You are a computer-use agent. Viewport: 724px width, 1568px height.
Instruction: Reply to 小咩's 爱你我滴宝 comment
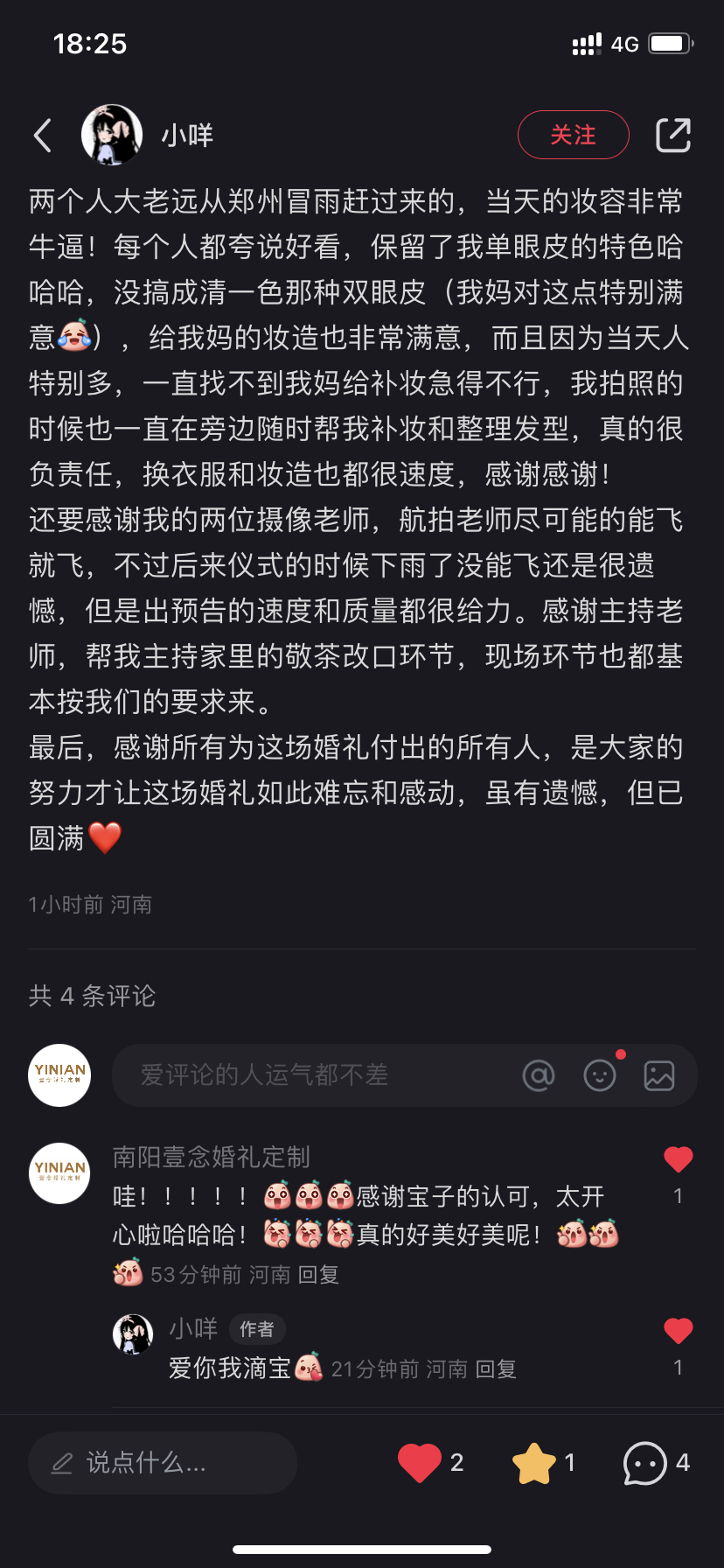pos(496,1369)
